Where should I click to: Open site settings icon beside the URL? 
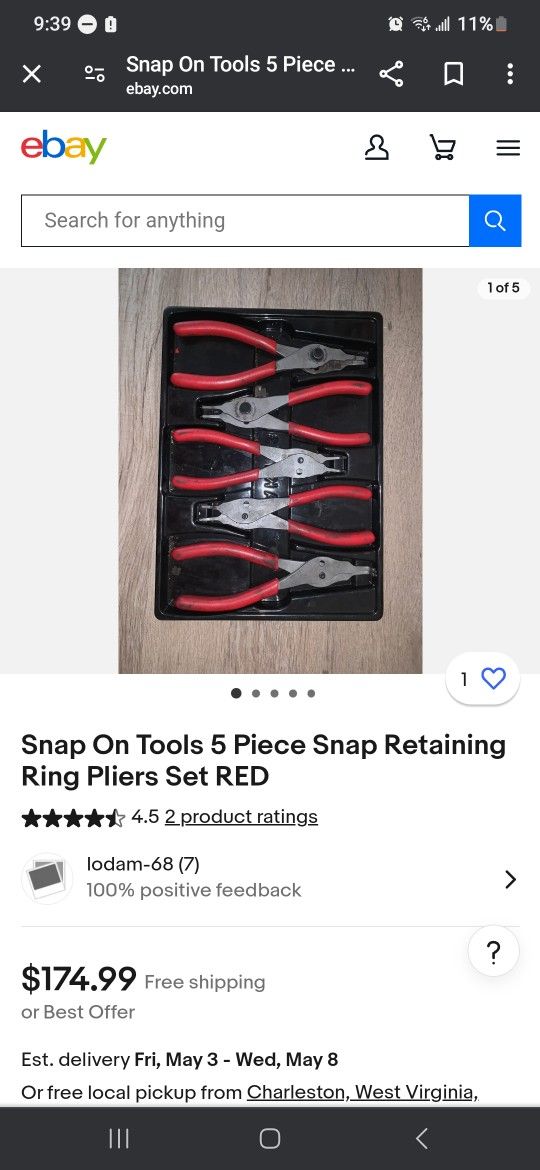94,74
